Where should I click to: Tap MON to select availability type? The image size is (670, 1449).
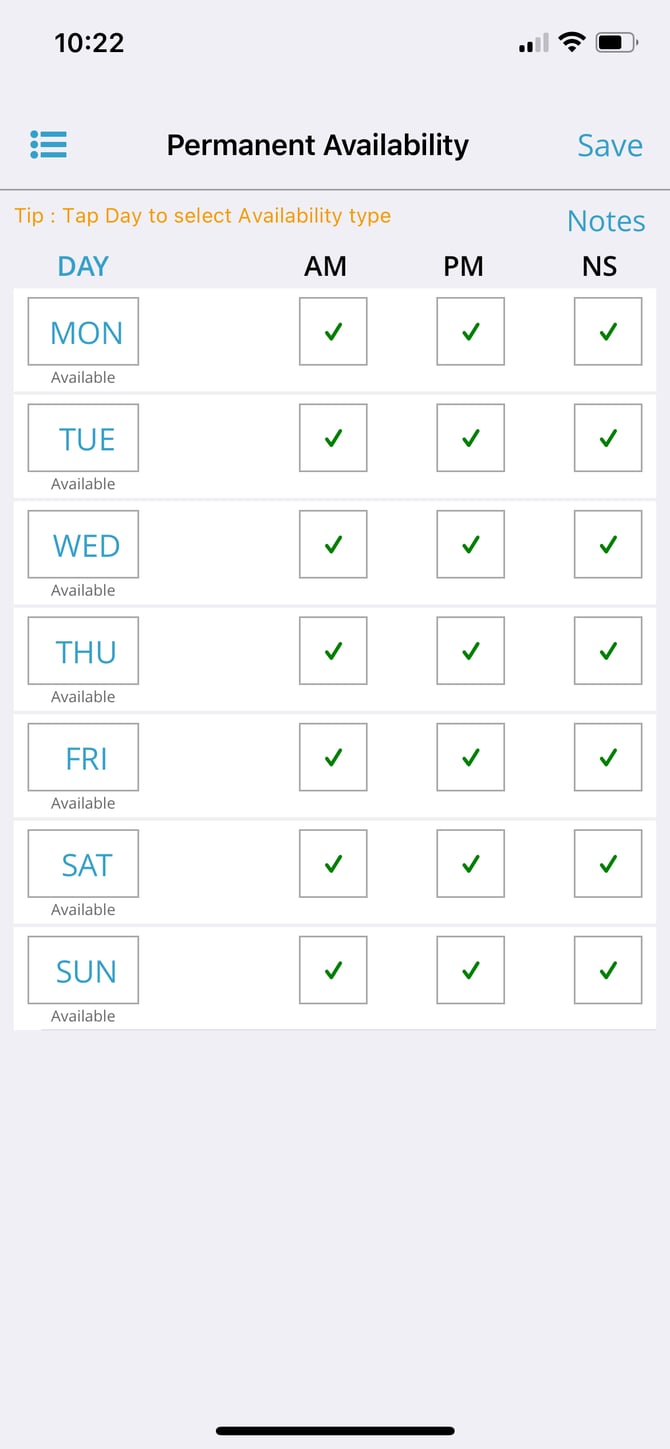[x=83, y=331]
